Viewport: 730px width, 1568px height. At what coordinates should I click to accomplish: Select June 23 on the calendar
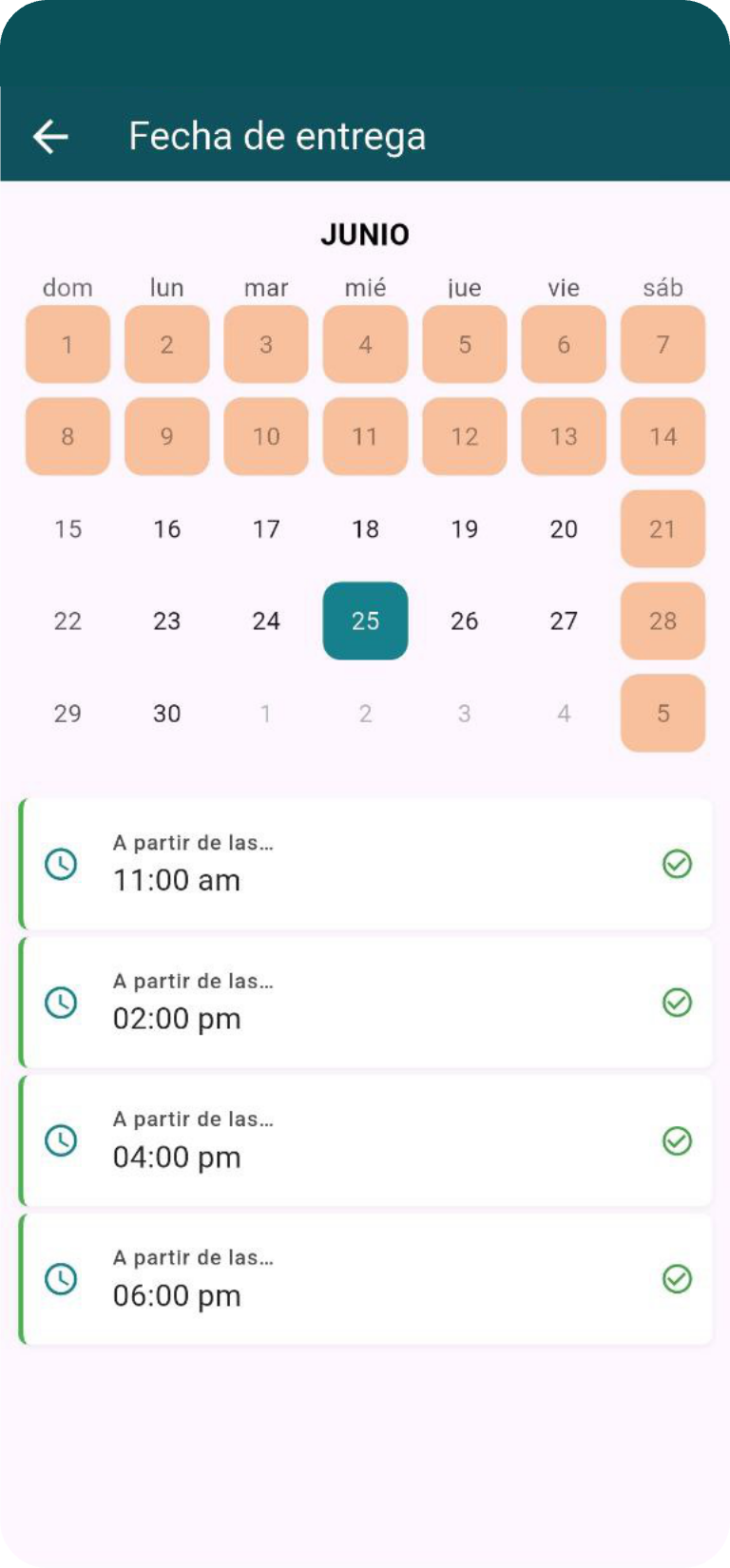166,621
